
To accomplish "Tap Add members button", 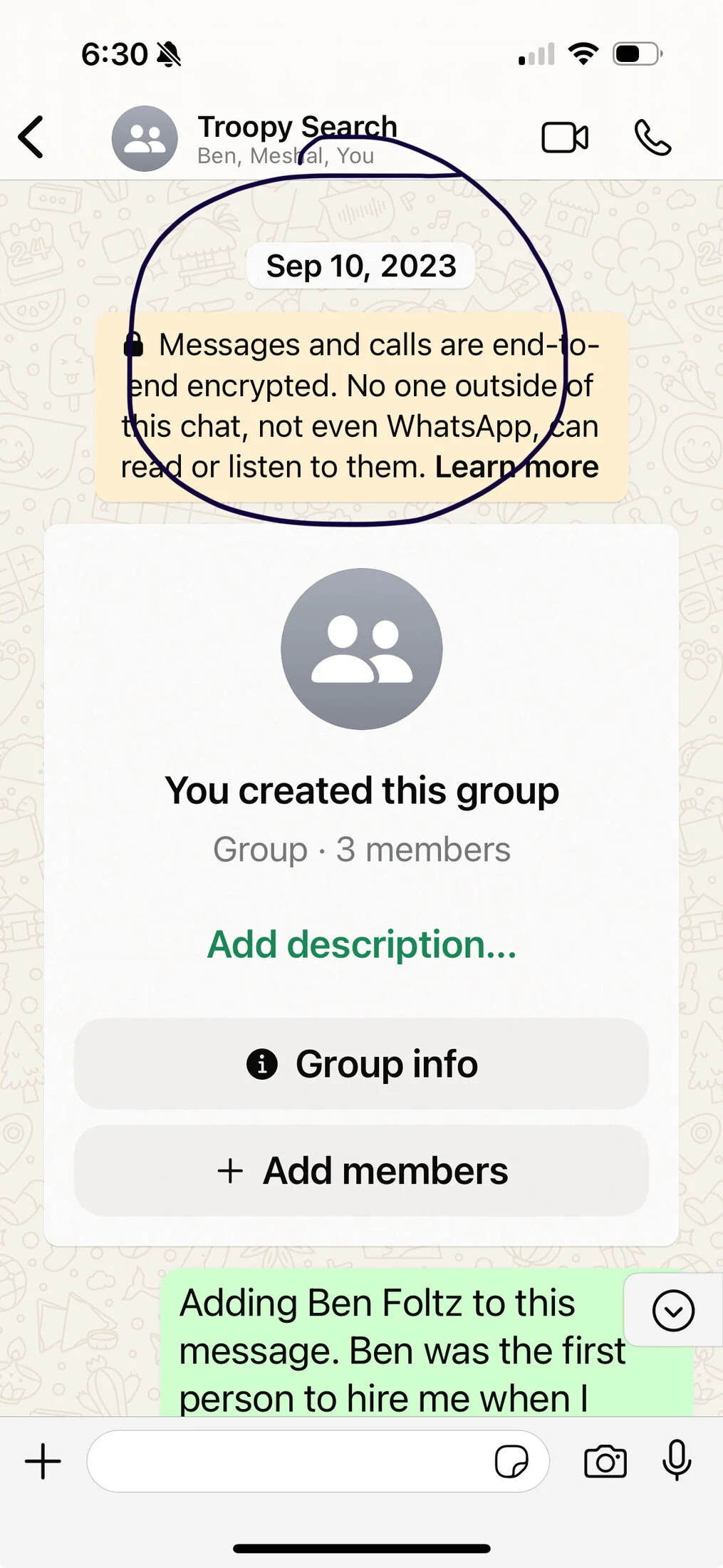I will 361,1170.
